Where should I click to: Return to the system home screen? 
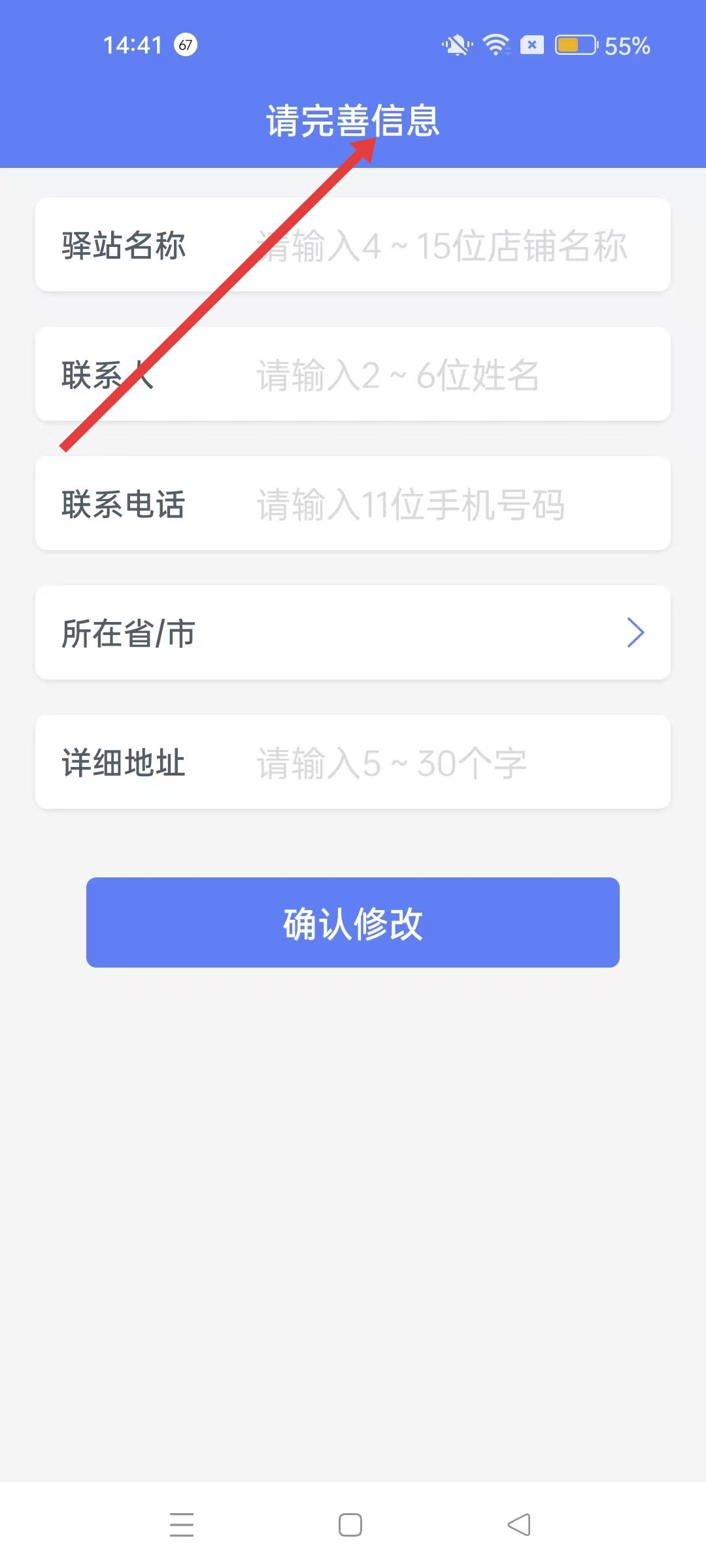(350, 1525)
